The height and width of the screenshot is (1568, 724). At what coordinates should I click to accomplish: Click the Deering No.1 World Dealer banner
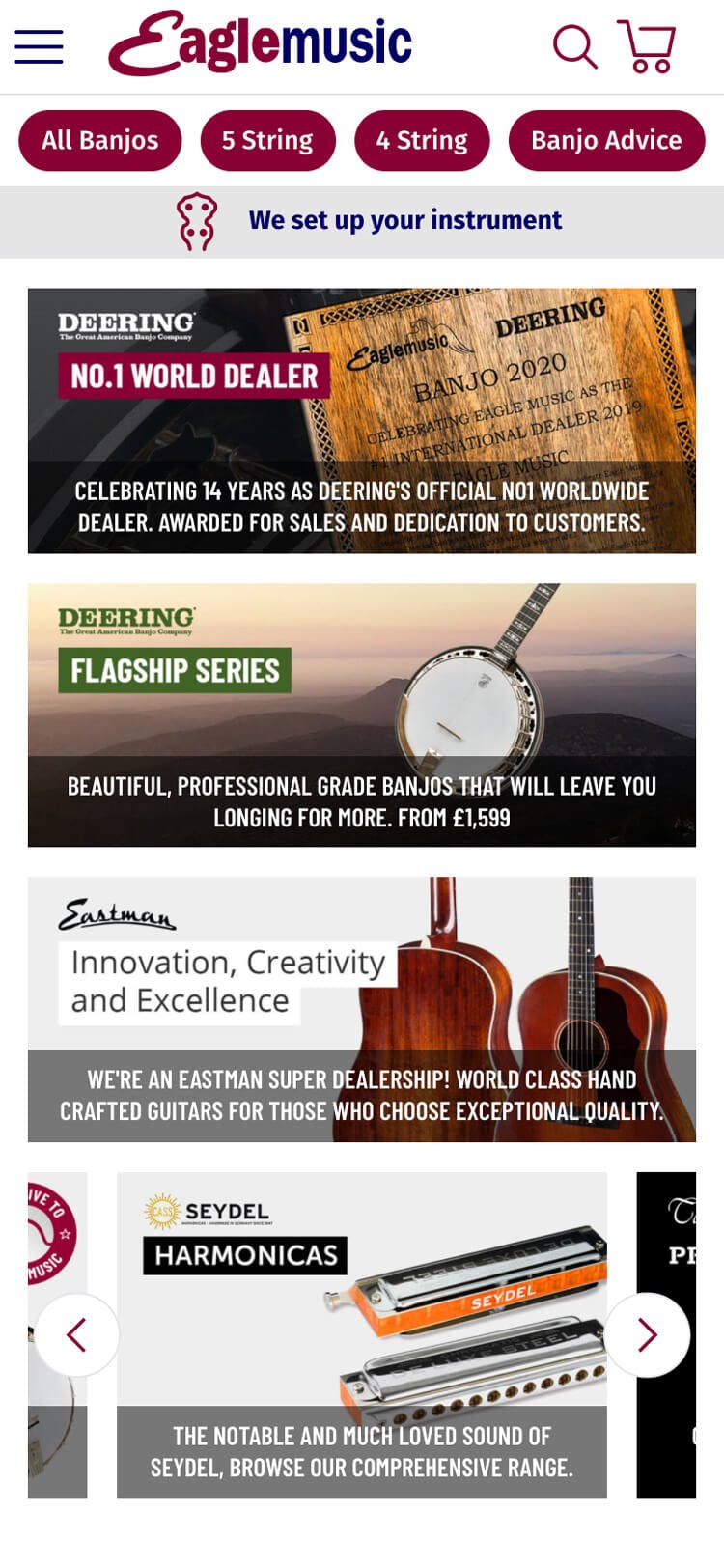362,421
